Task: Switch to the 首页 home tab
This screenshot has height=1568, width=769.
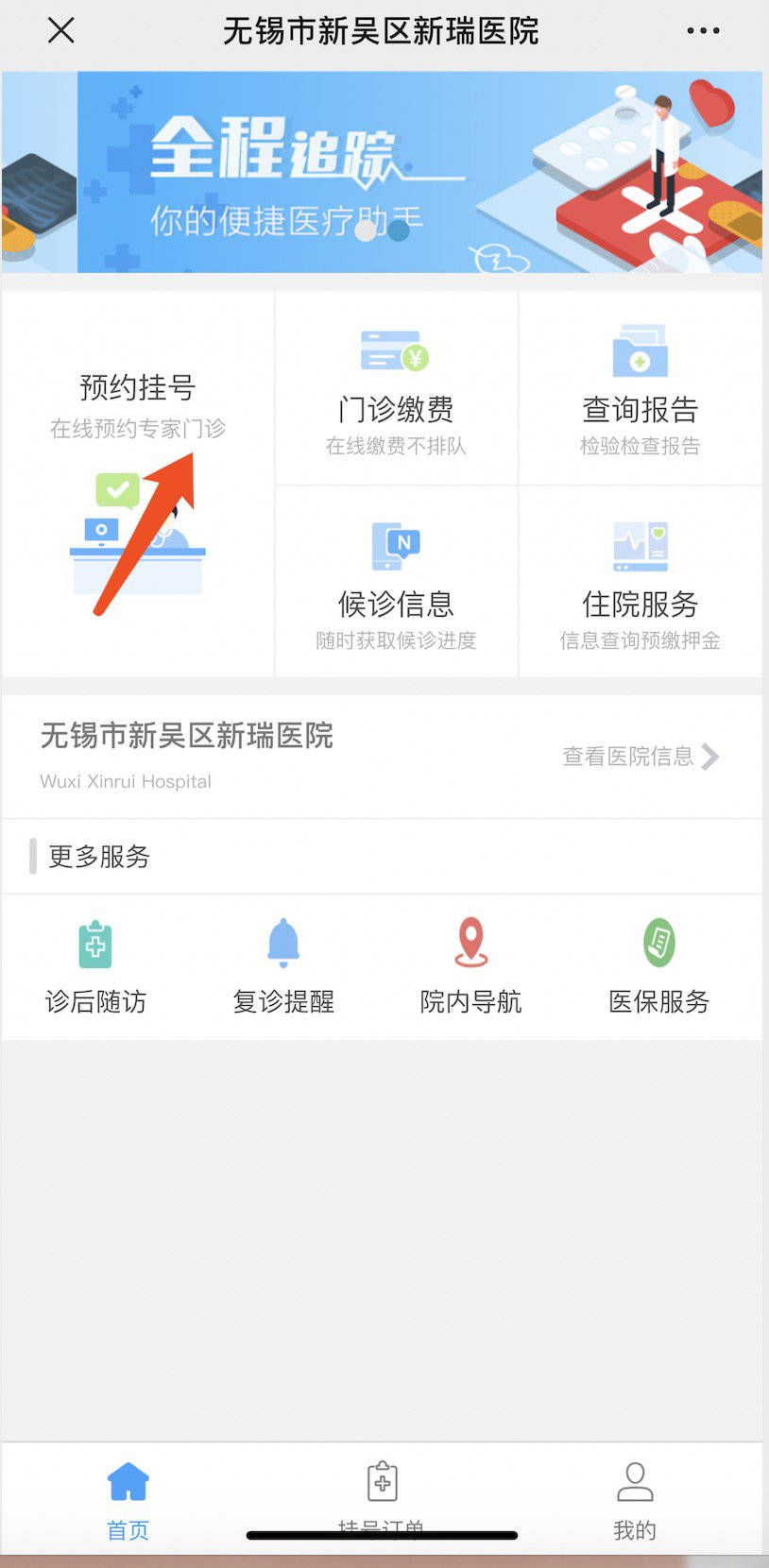Action: (128, 1499)
